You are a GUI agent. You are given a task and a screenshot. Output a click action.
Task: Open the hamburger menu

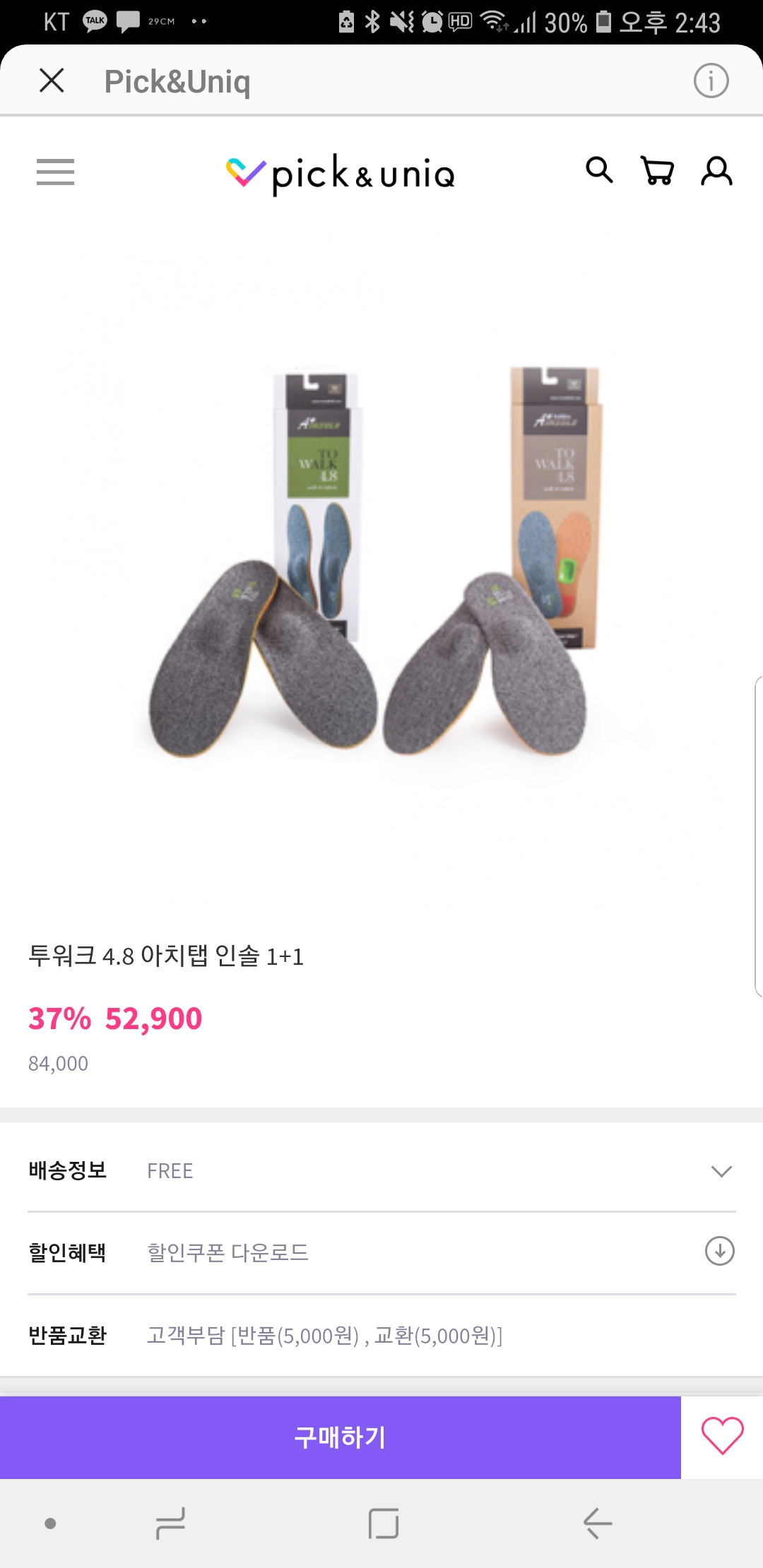coord(55,172)
